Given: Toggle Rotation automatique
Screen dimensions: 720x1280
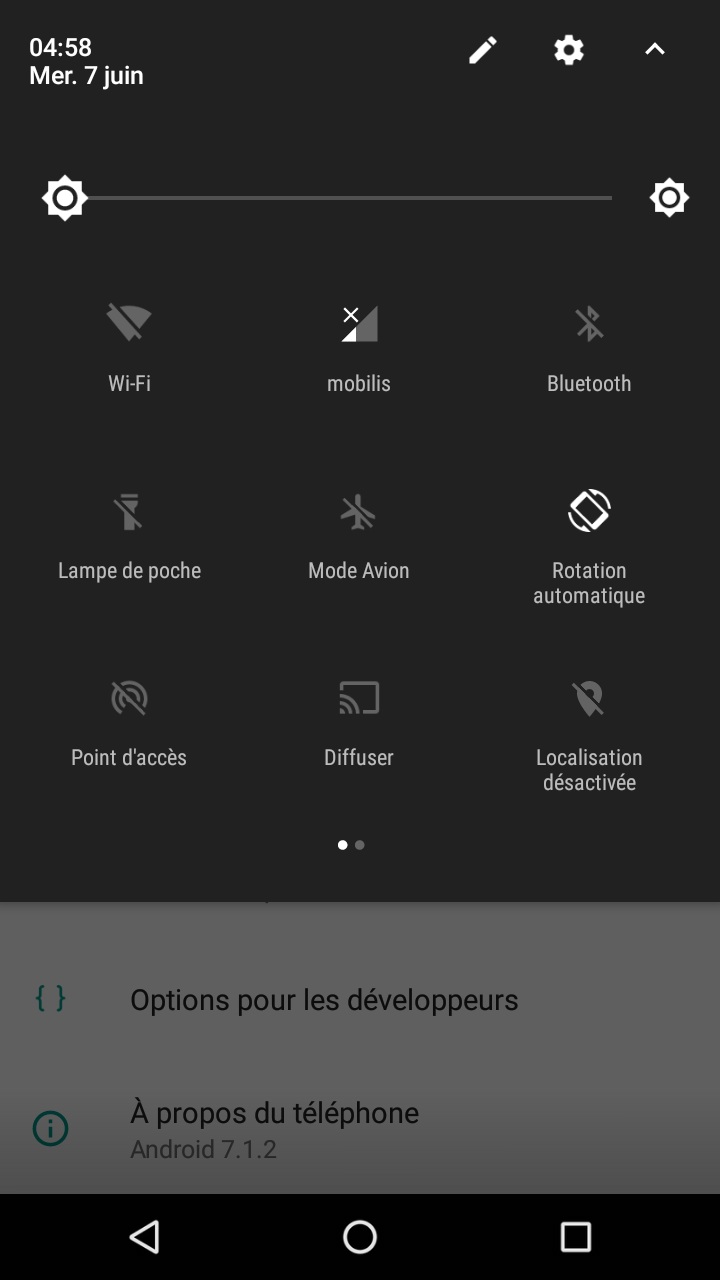Looking at the screenshot, I should 589,546.
